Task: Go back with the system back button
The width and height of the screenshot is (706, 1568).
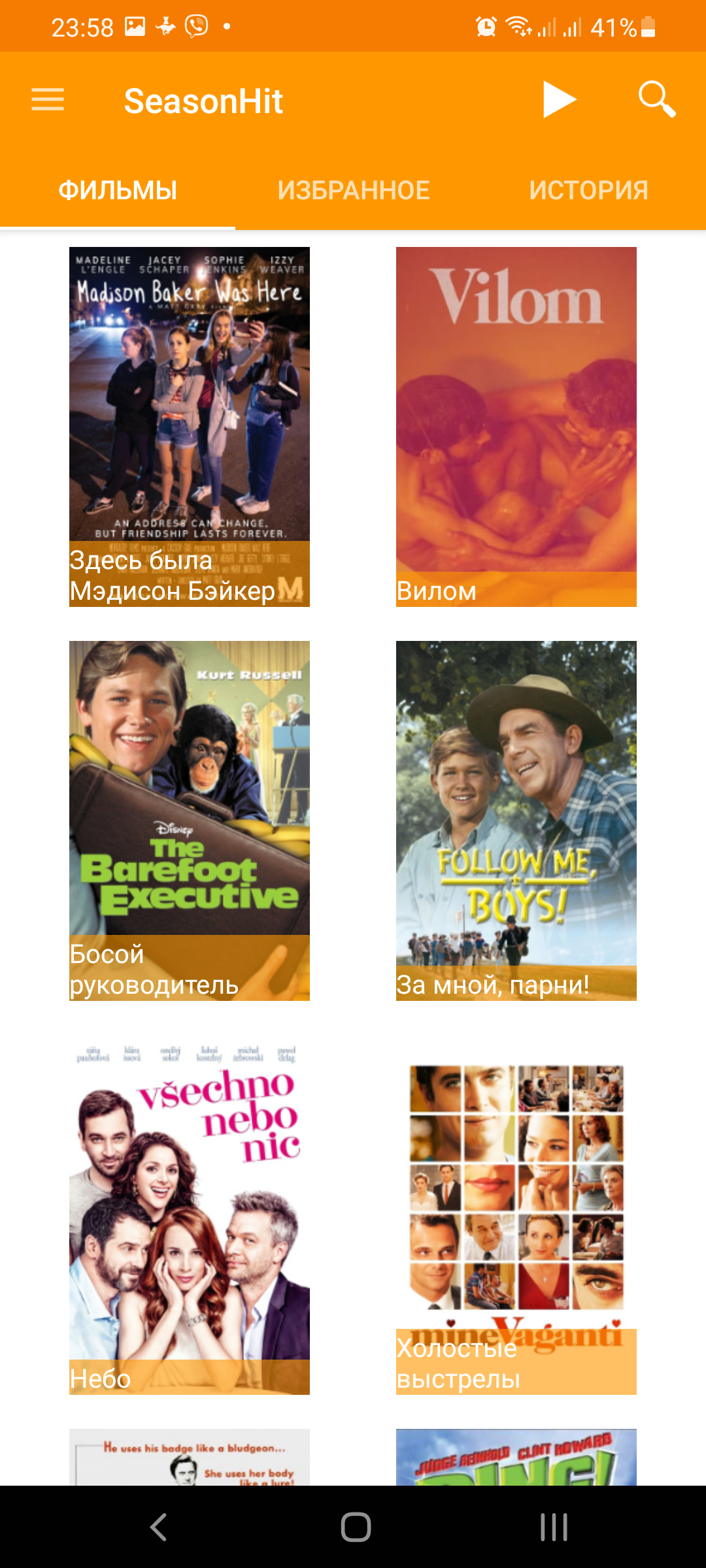Action: (x=159, y=1527)
